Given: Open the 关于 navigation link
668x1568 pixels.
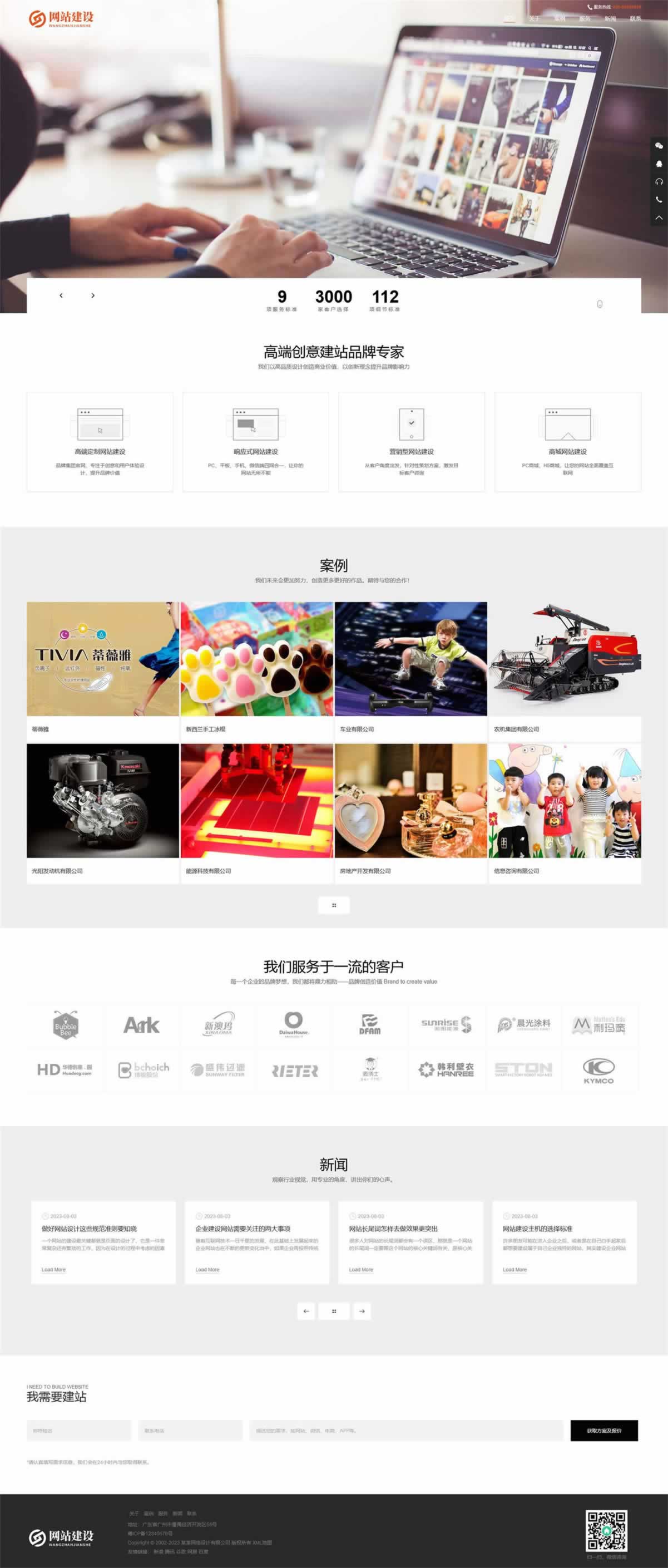Looking at the screenshot, I should (533, 19).
